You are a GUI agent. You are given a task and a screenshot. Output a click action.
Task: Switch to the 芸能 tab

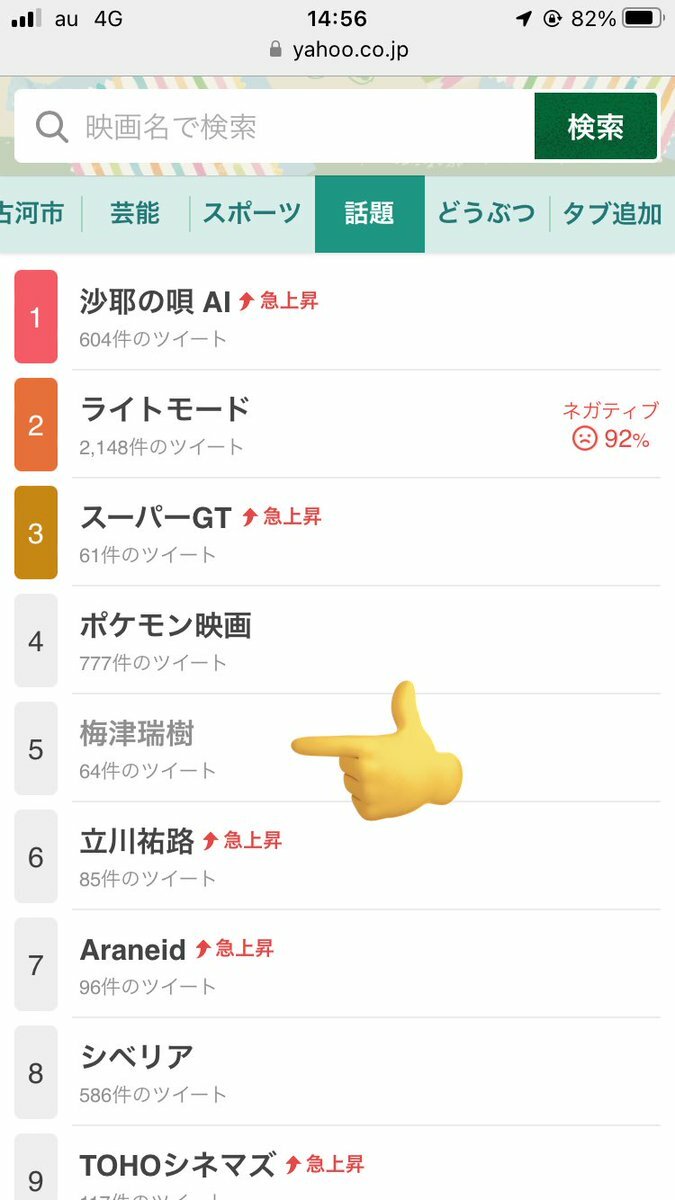click(x=135, y=213)
